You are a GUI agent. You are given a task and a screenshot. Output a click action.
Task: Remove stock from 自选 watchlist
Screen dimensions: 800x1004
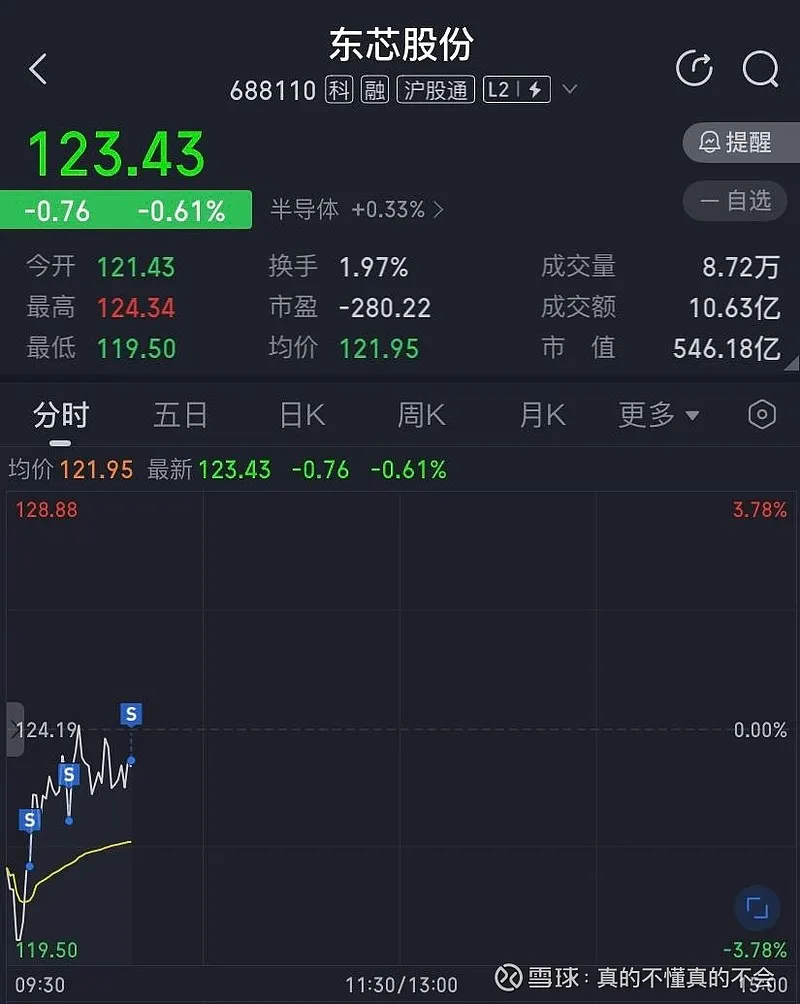[x=741, y=202]
